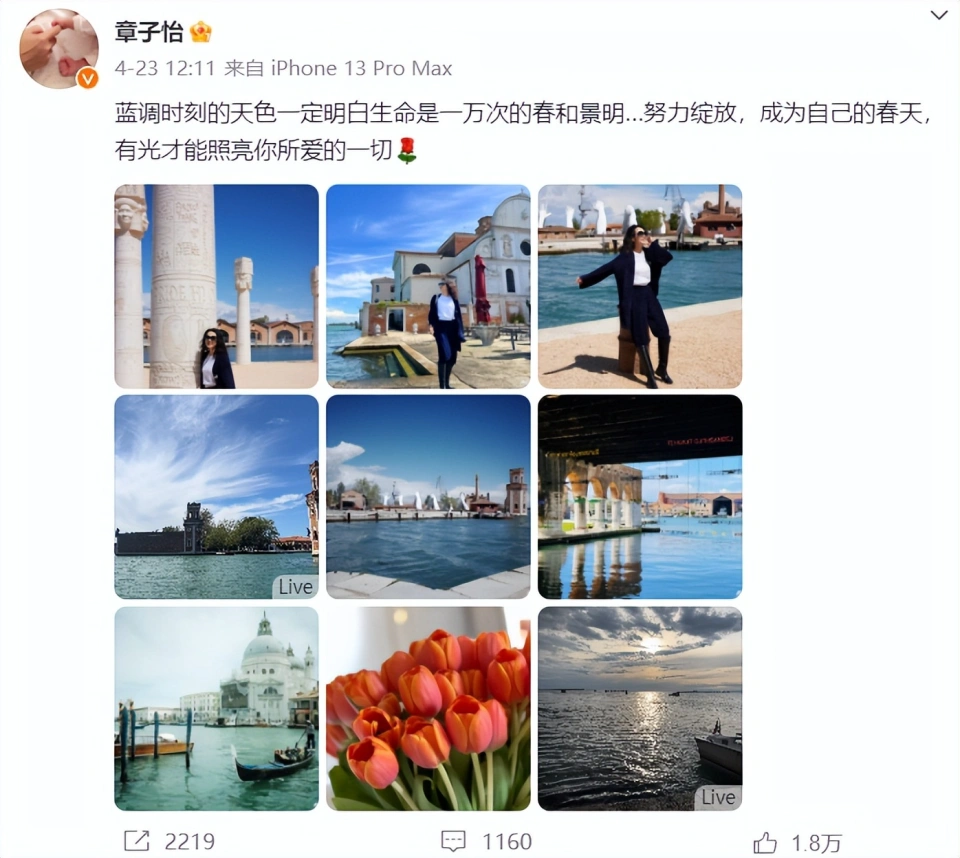This screenshot has width=960, height=858.
Task: Repost this post with 2219 shares
Action: pyautogui.click(x=168, y=841)
